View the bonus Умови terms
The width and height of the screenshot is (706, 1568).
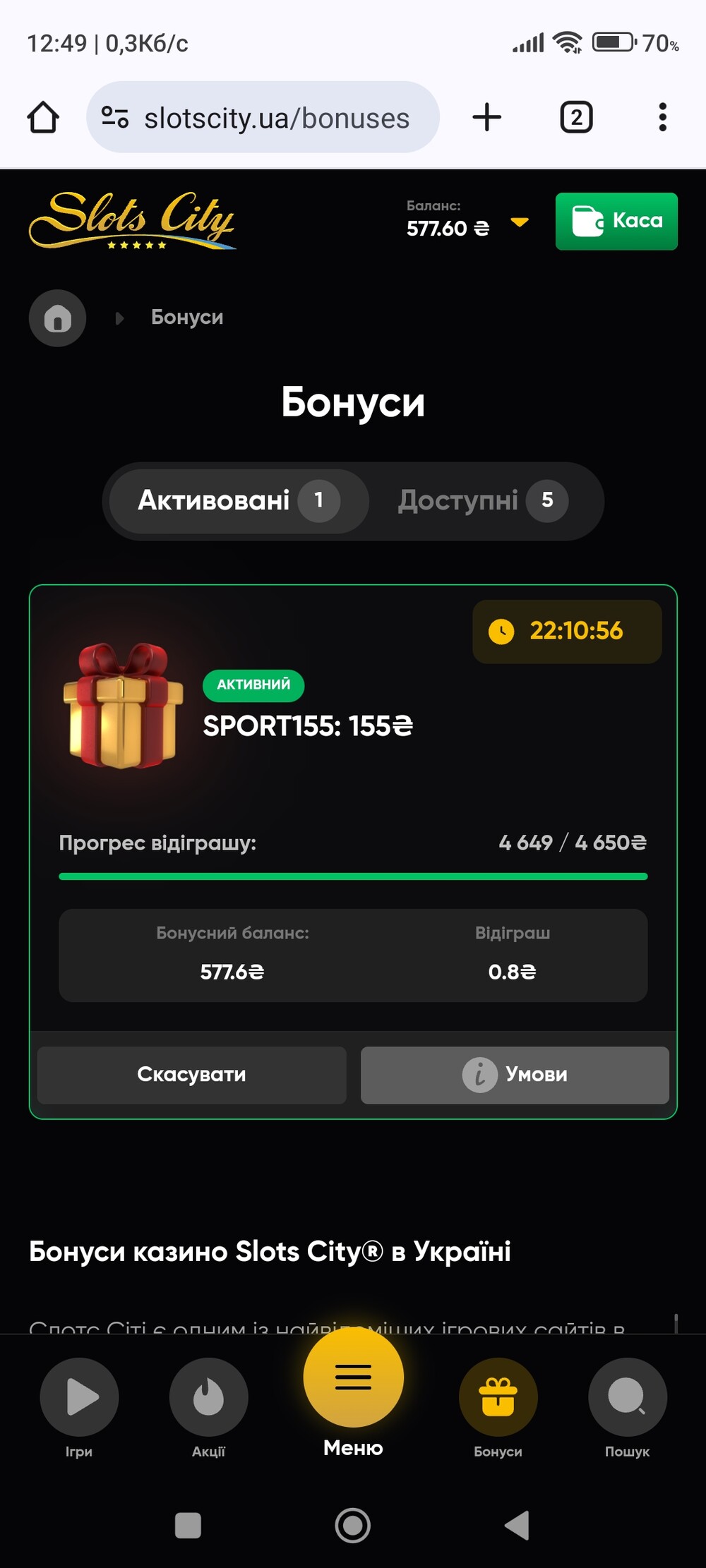[515, 1075]
